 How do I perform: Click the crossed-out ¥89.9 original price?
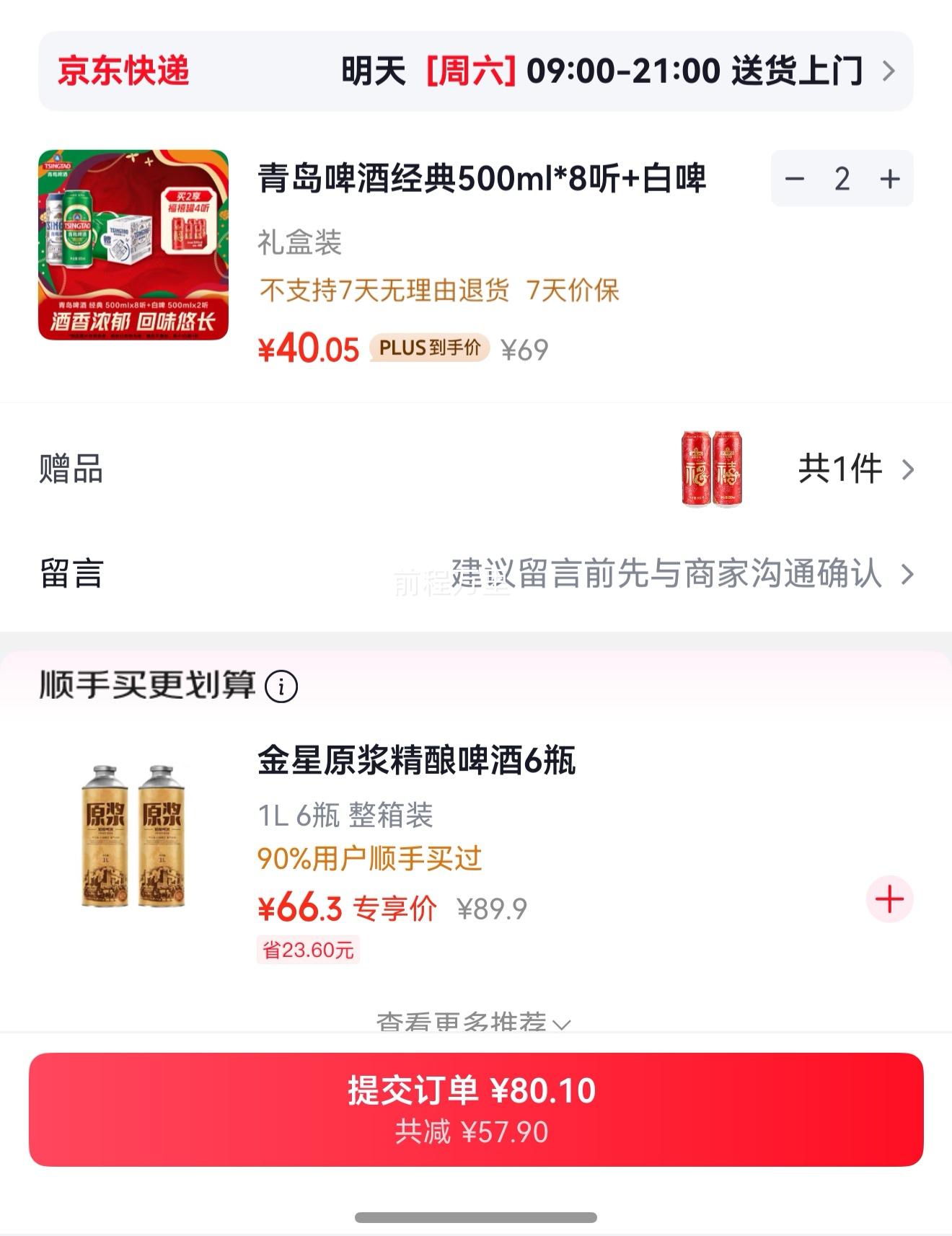(494, 908)
